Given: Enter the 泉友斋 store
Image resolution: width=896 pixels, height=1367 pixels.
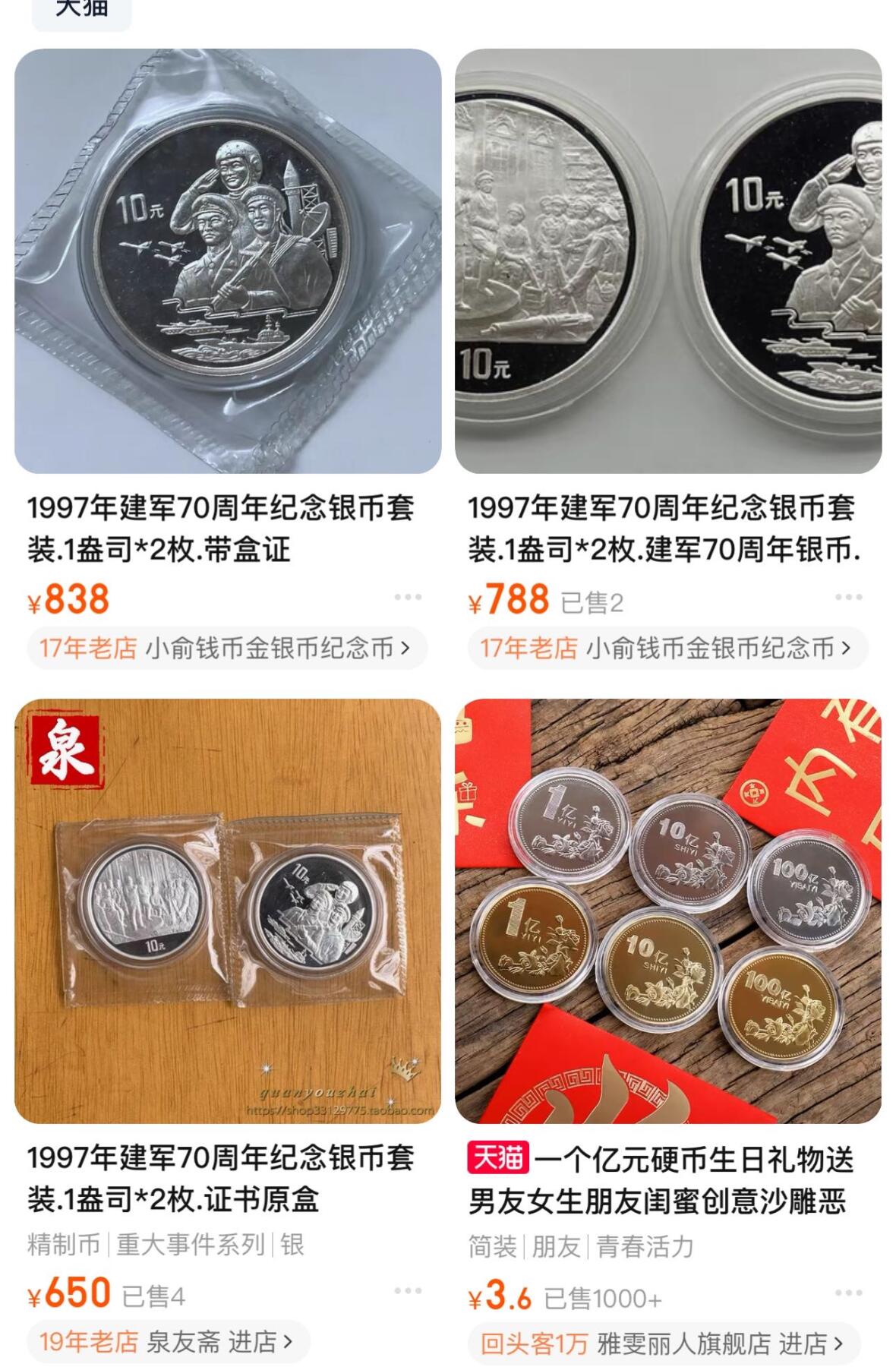Looking at the screenshot, I should pos(169,1341).
